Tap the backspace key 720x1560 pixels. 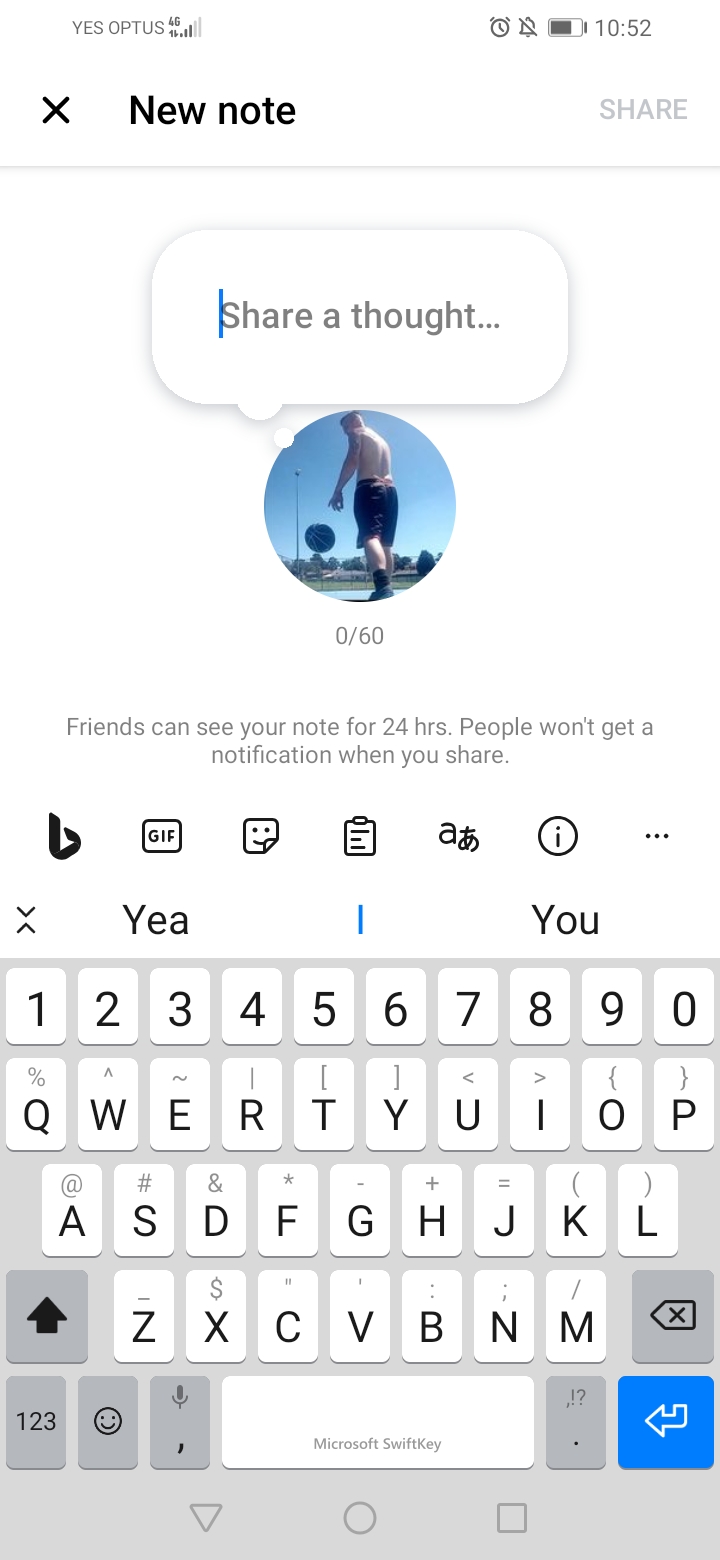[673, 1316]
